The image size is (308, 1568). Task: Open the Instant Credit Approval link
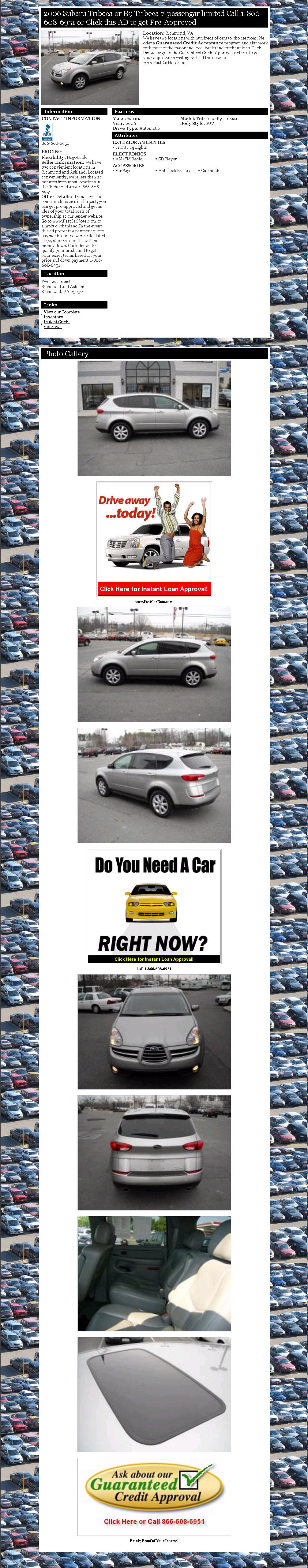point(56,324)
